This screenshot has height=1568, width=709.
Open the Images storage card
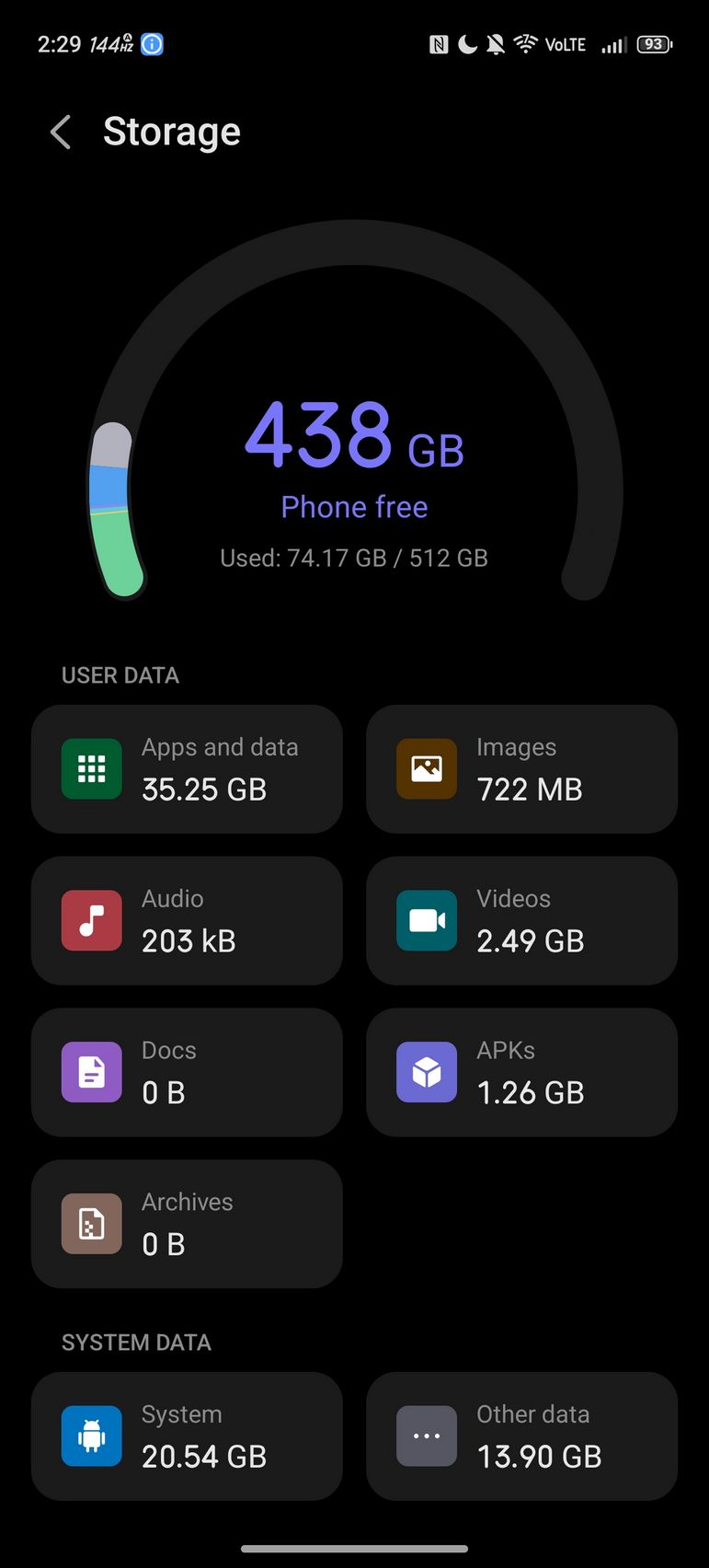pyautogui.click(x=521, y=769)
